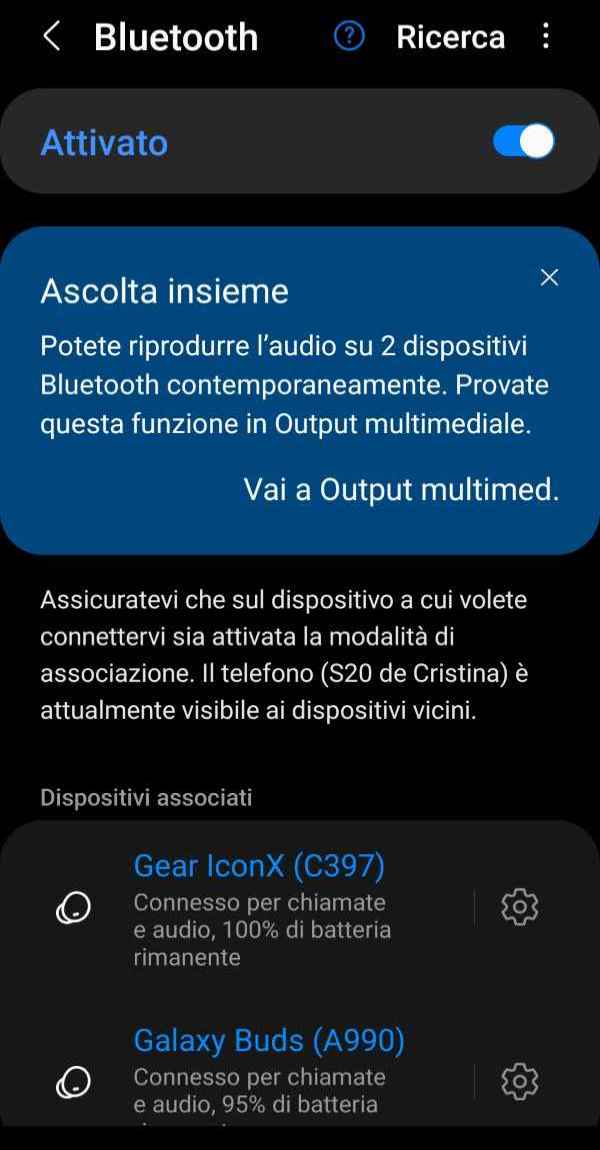
Task: Follow the Vai a Output multimed. link
Action: point(401,490)
